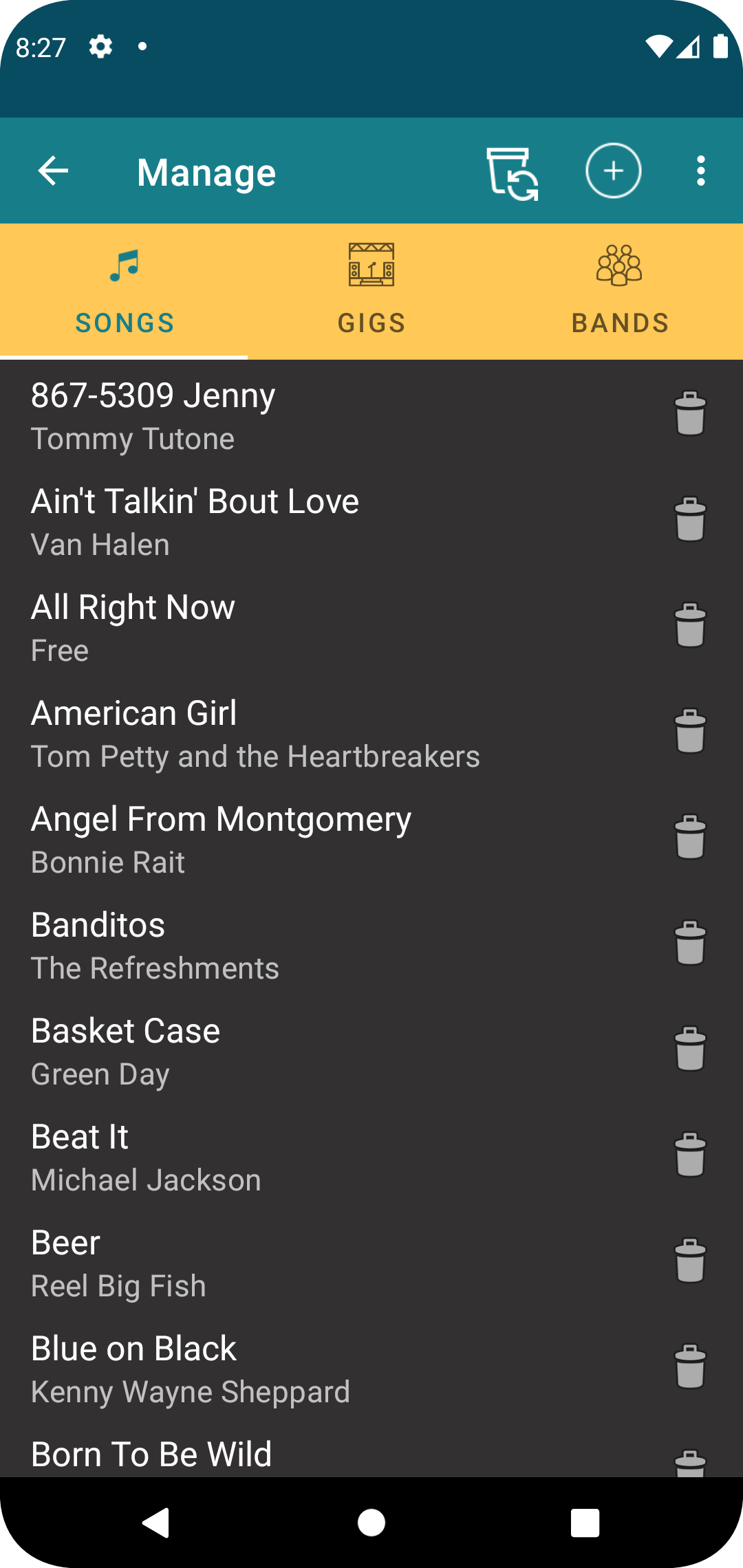Delete Banditos by The Refreshments

pyautogui.click(x=690, y=944)
